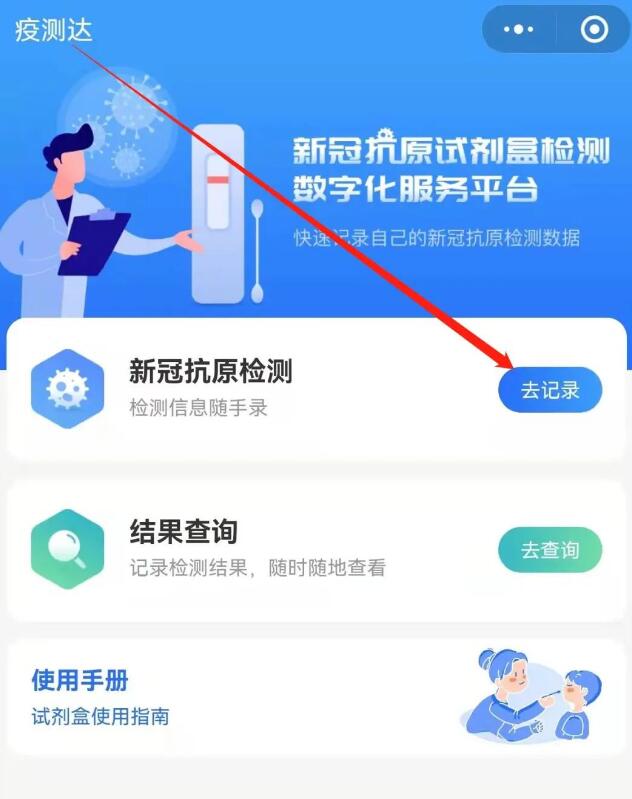Open the mini program more options menu

click(518, 29)
